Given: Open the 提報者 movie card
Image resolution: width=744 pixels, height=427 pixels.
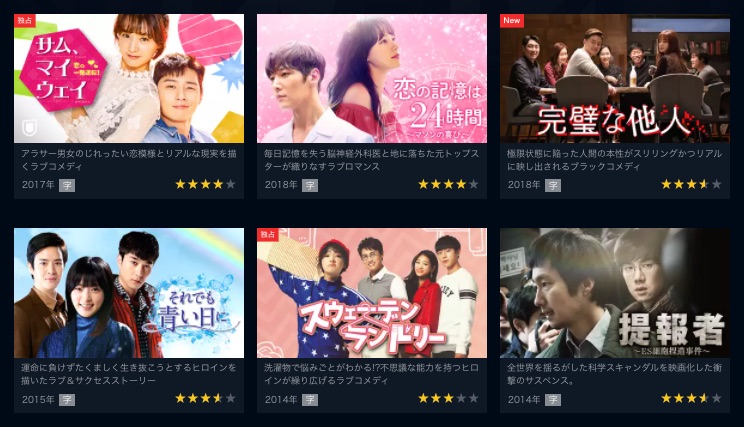Looking at the screenshot, I should [614, 293].
